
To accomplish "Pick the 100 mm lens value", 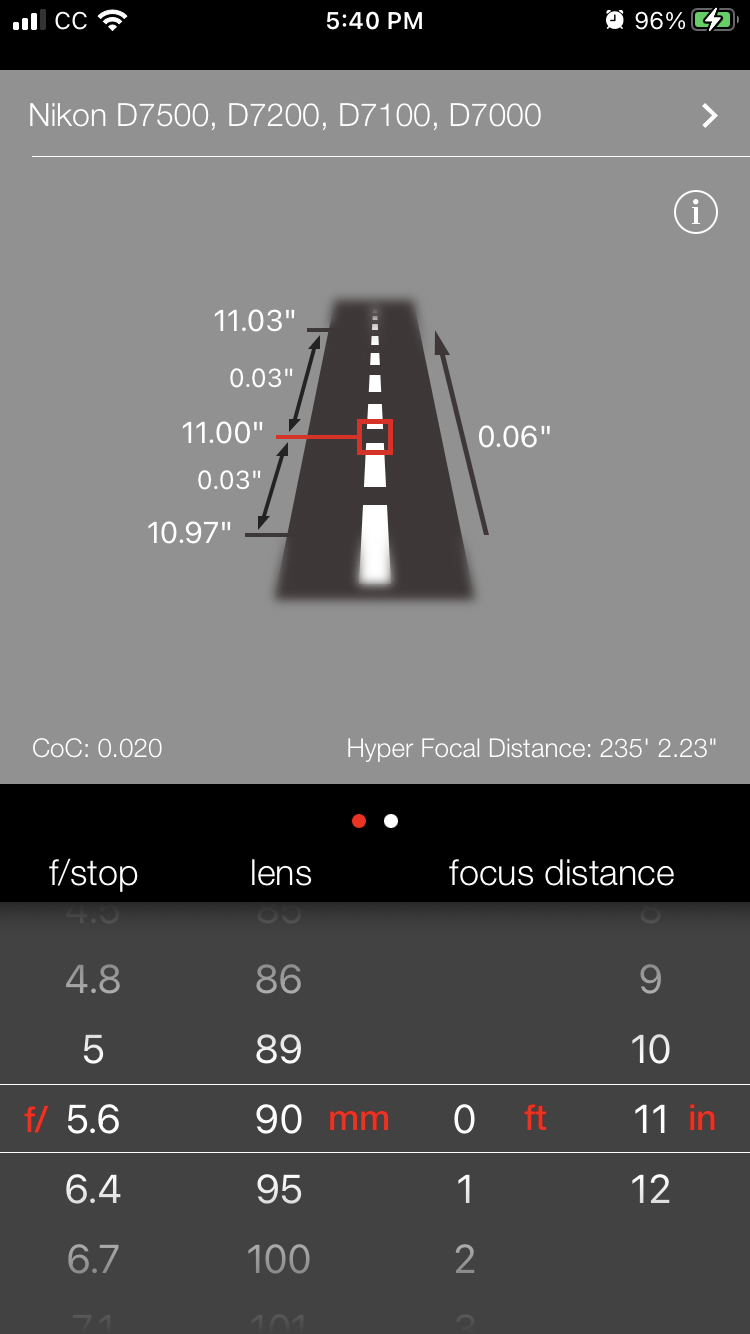I will pyautogui.click(x=279, y=1259).
